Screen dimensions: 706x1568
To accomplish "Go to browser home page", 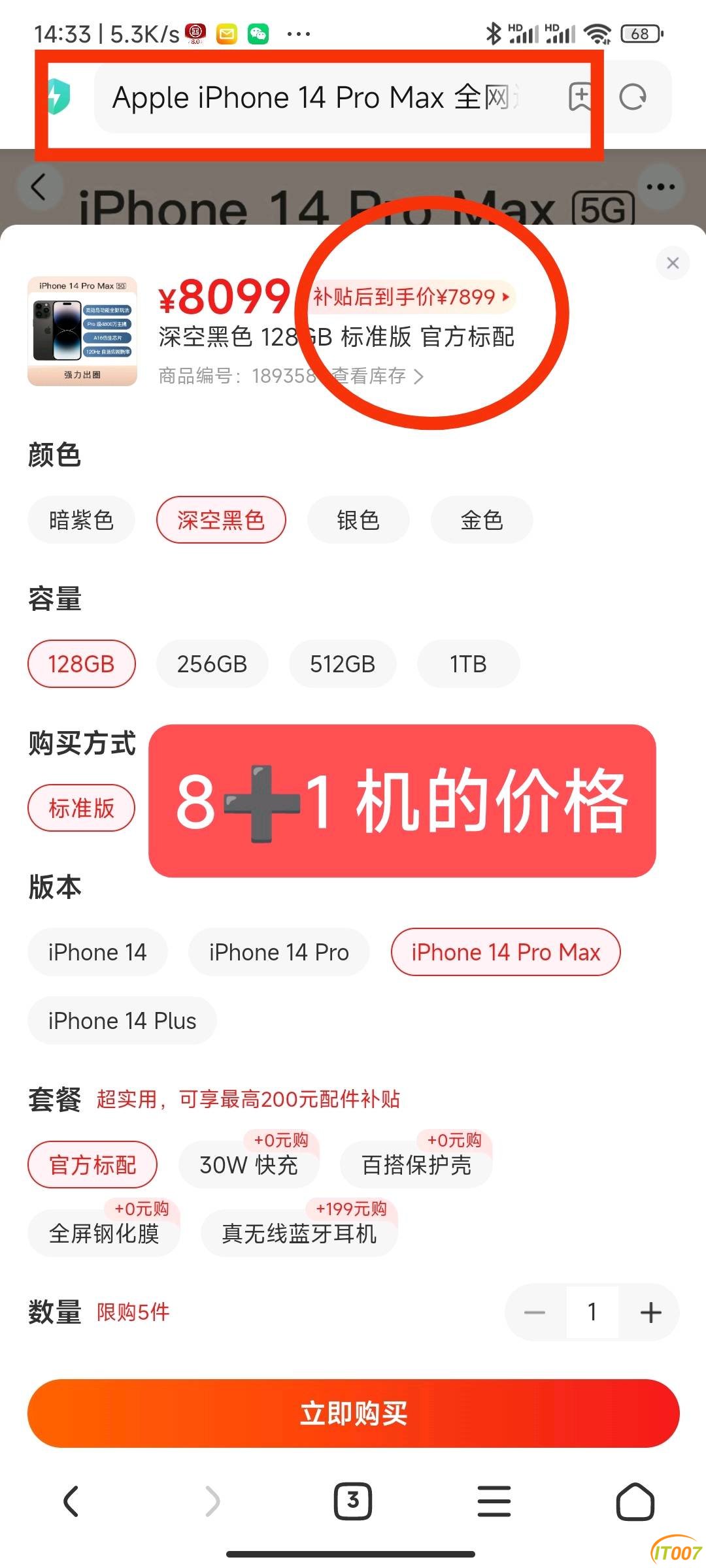I will pyautogui.click(x=635, y=1501).
